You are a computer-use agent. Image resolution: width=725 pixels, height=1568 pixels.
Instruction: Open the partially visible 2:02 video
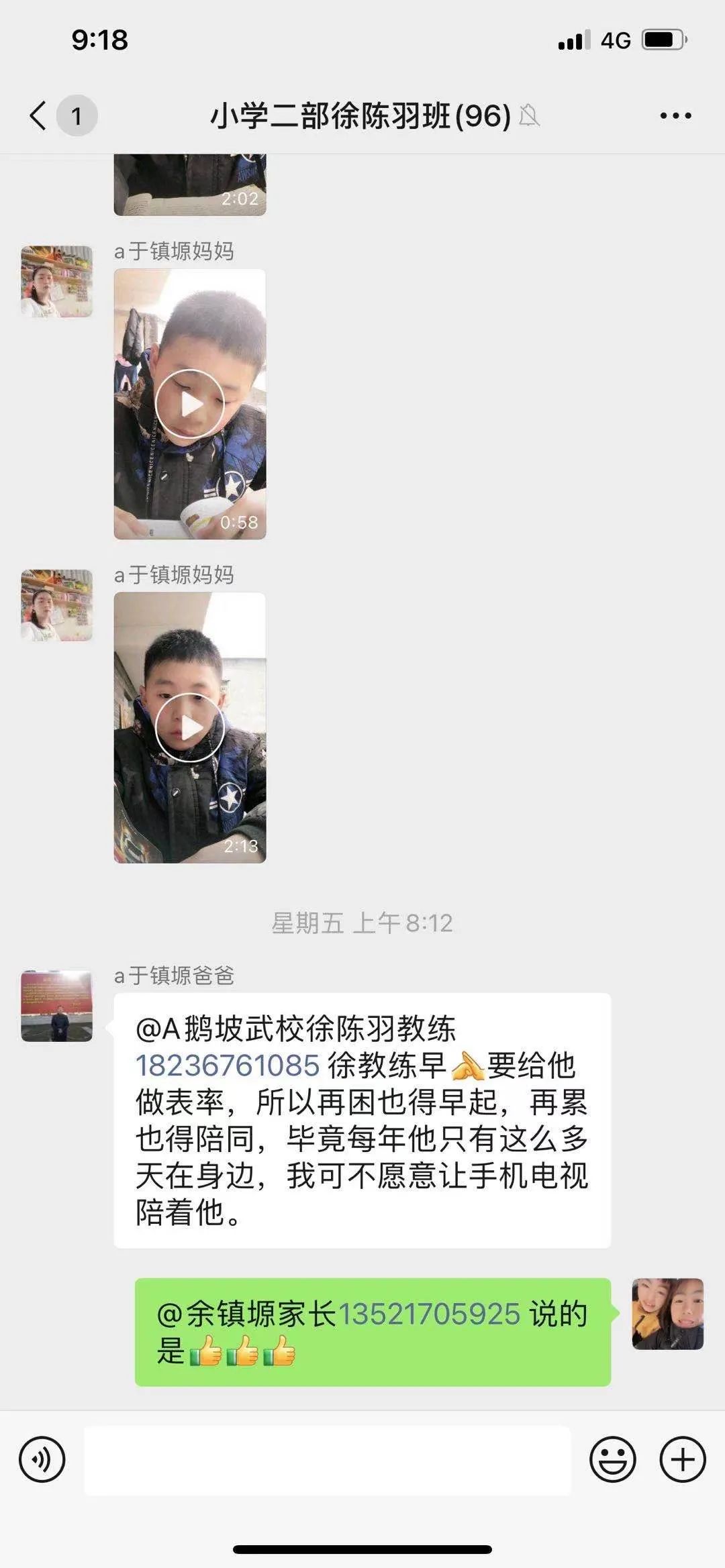pyautogui.click(x=190, y=185)
